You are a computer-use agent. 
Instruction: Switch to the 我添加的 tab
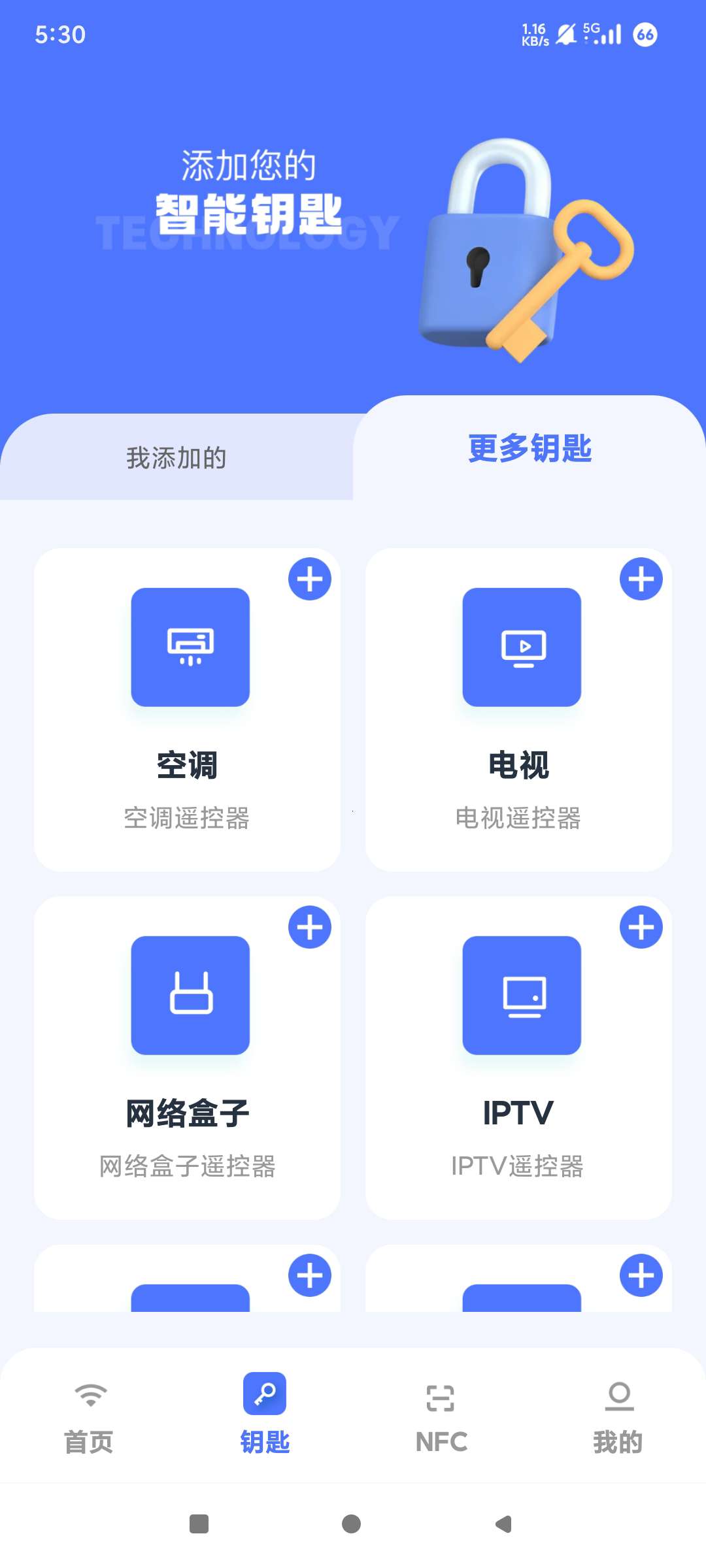tap(176, 457)
